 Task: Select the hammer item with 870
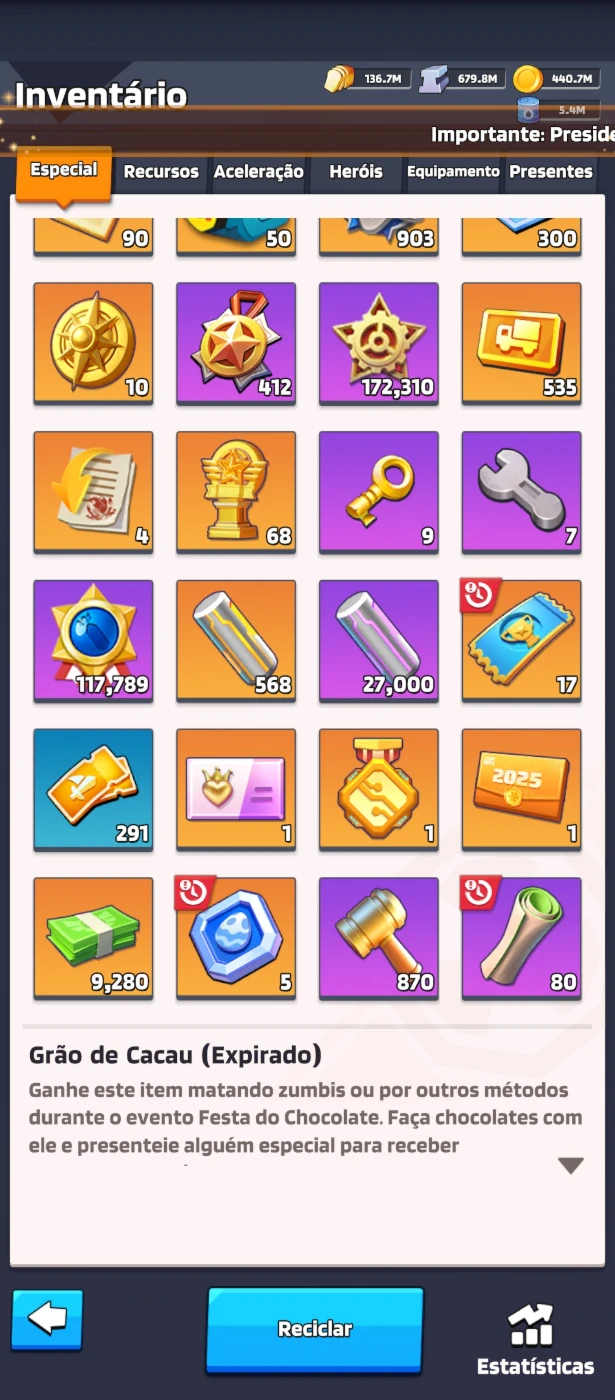[379, 938]
